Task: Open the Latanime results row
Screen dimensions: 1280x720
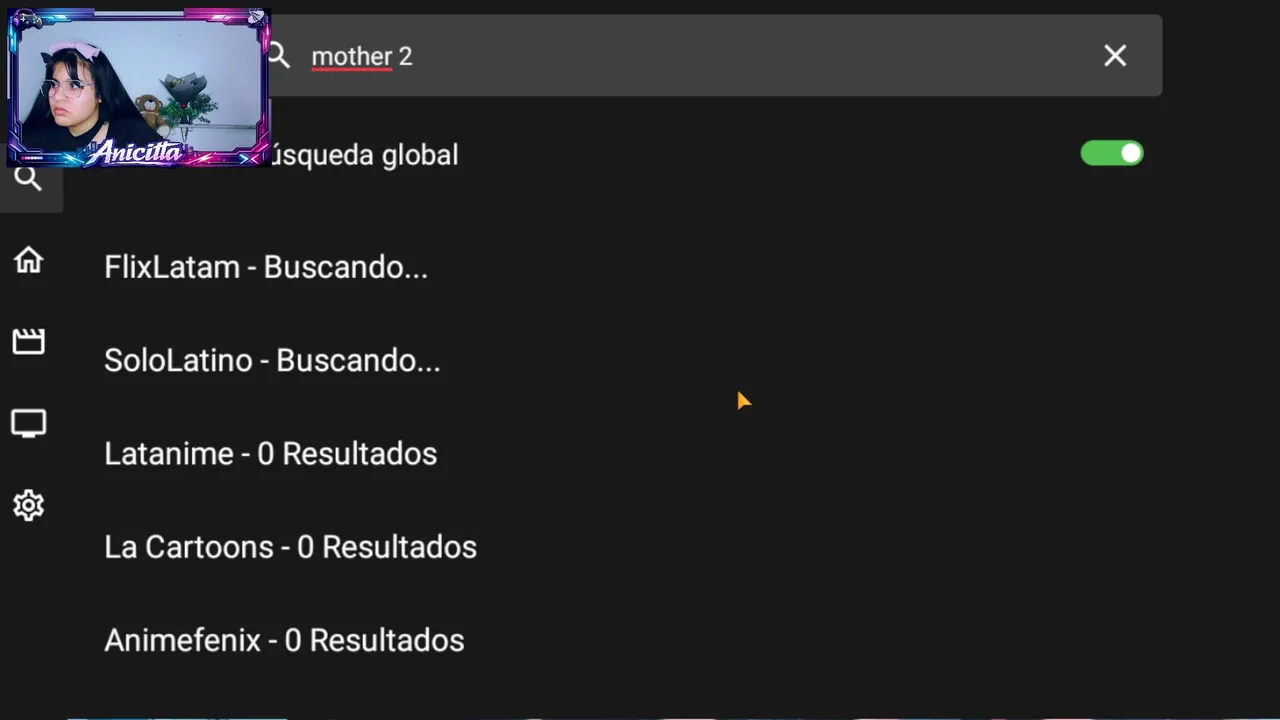Action: [270, 453]
